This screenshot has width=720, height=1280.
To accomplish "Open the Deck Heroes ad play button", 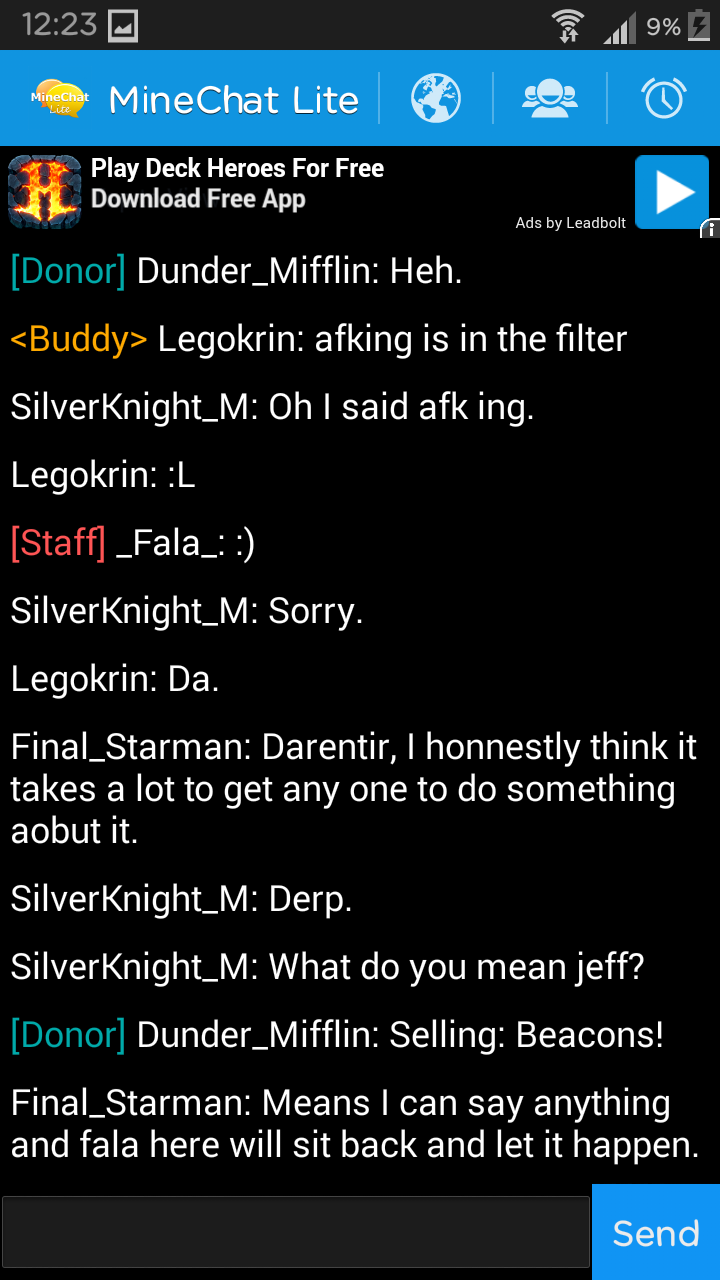I will 671,192.
